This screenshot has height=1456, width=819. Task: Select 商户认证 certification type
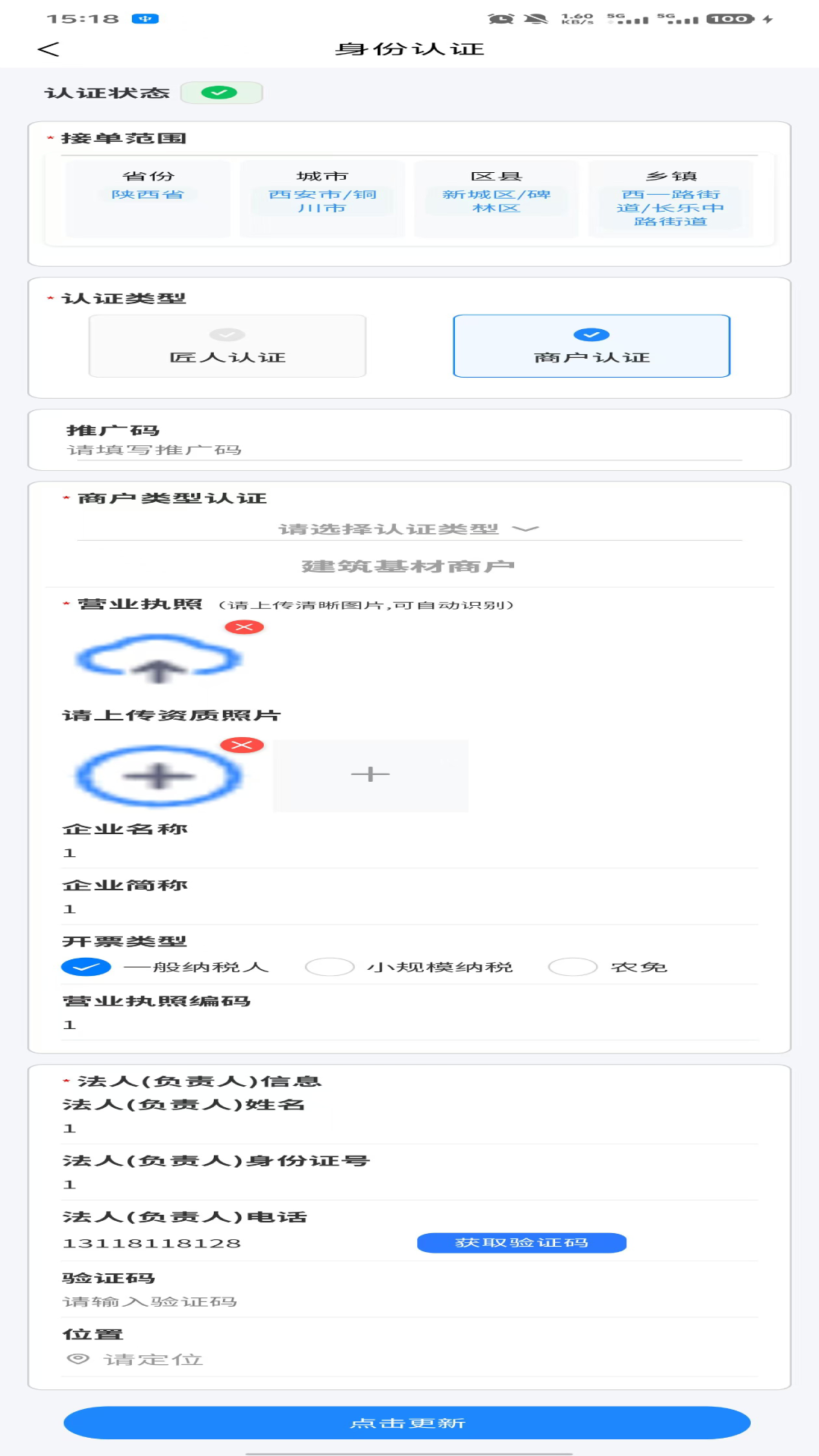pos(591,346)
